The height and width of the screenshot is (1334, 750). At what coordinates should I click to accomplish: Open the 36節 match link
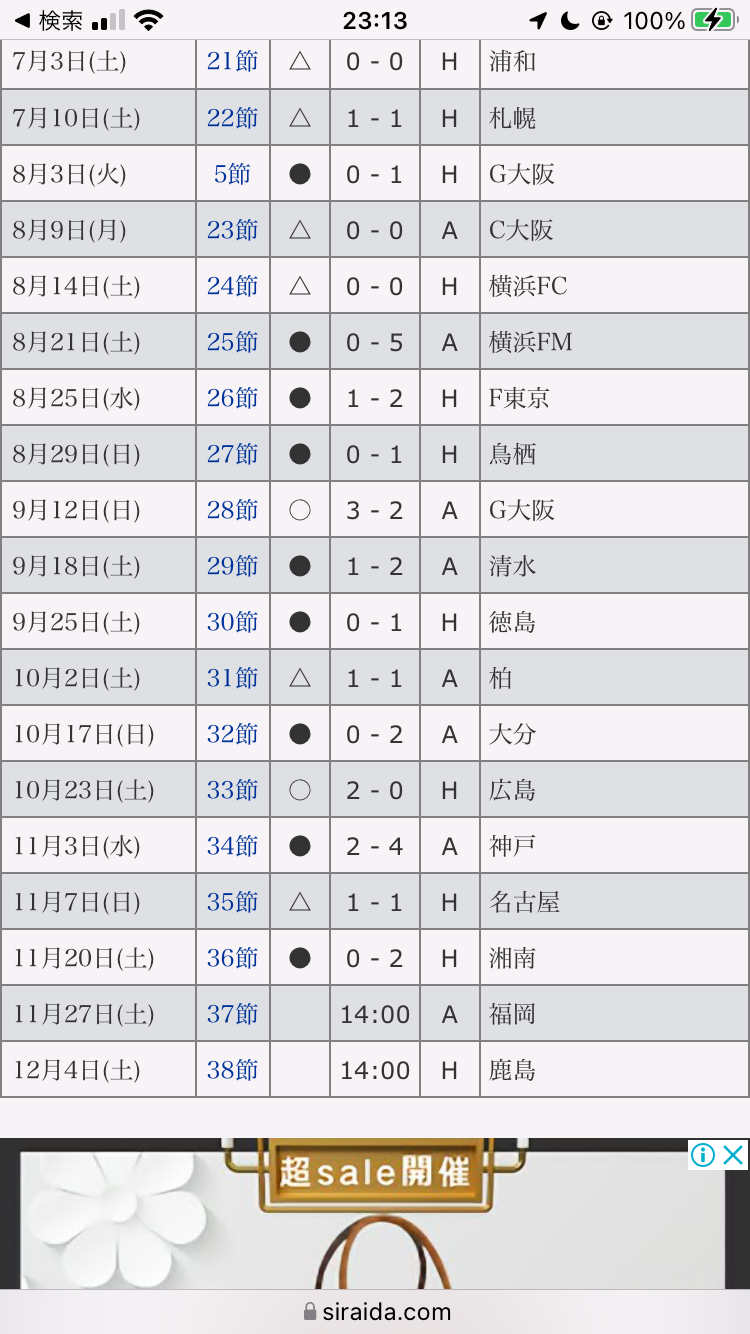click(233, 958)
